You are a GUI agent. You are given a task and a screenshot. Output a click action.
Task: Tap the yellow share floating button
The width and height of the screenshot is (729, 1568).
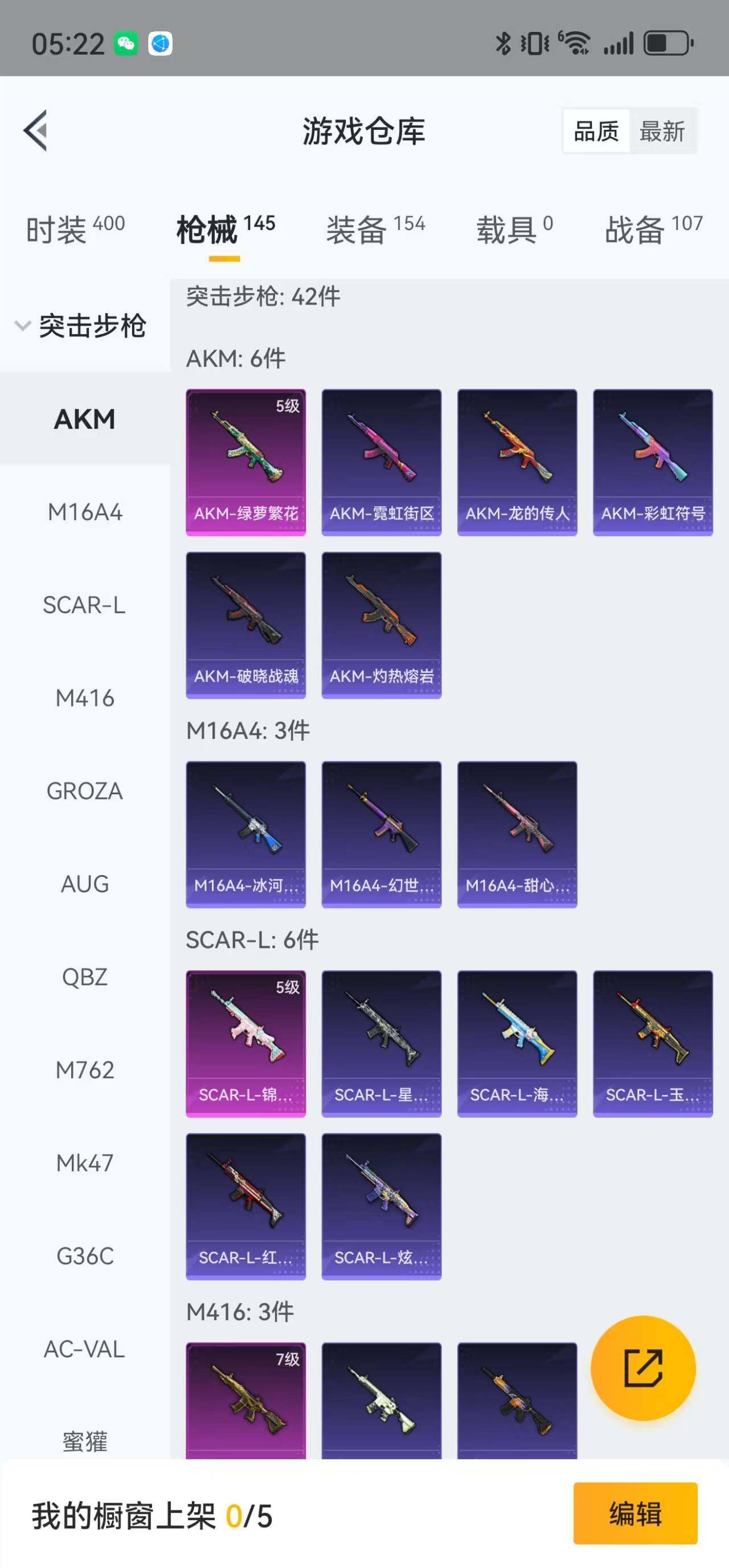[642, 1368]
